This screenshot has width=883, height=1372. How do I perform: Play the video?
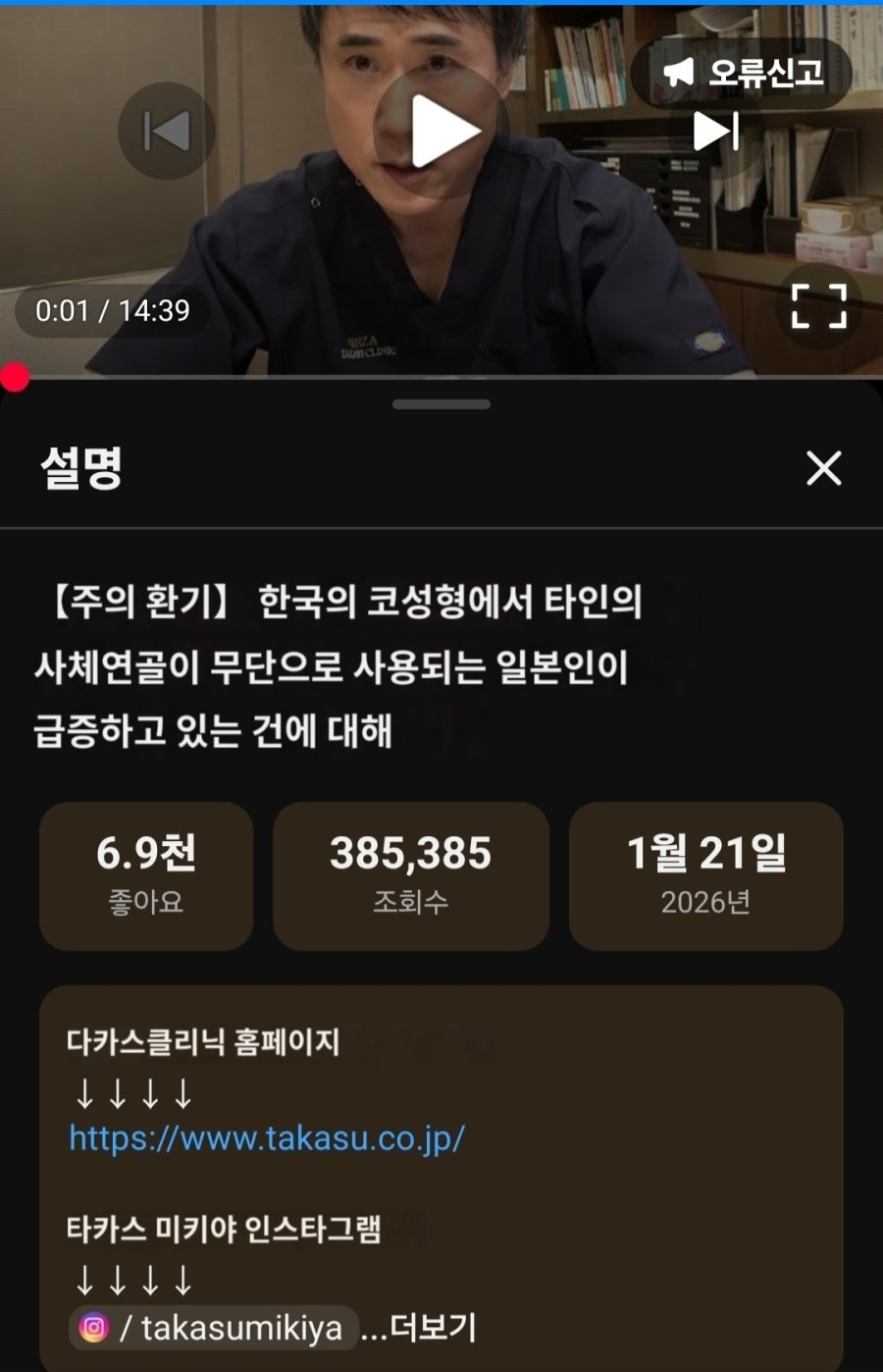(441, 132)
